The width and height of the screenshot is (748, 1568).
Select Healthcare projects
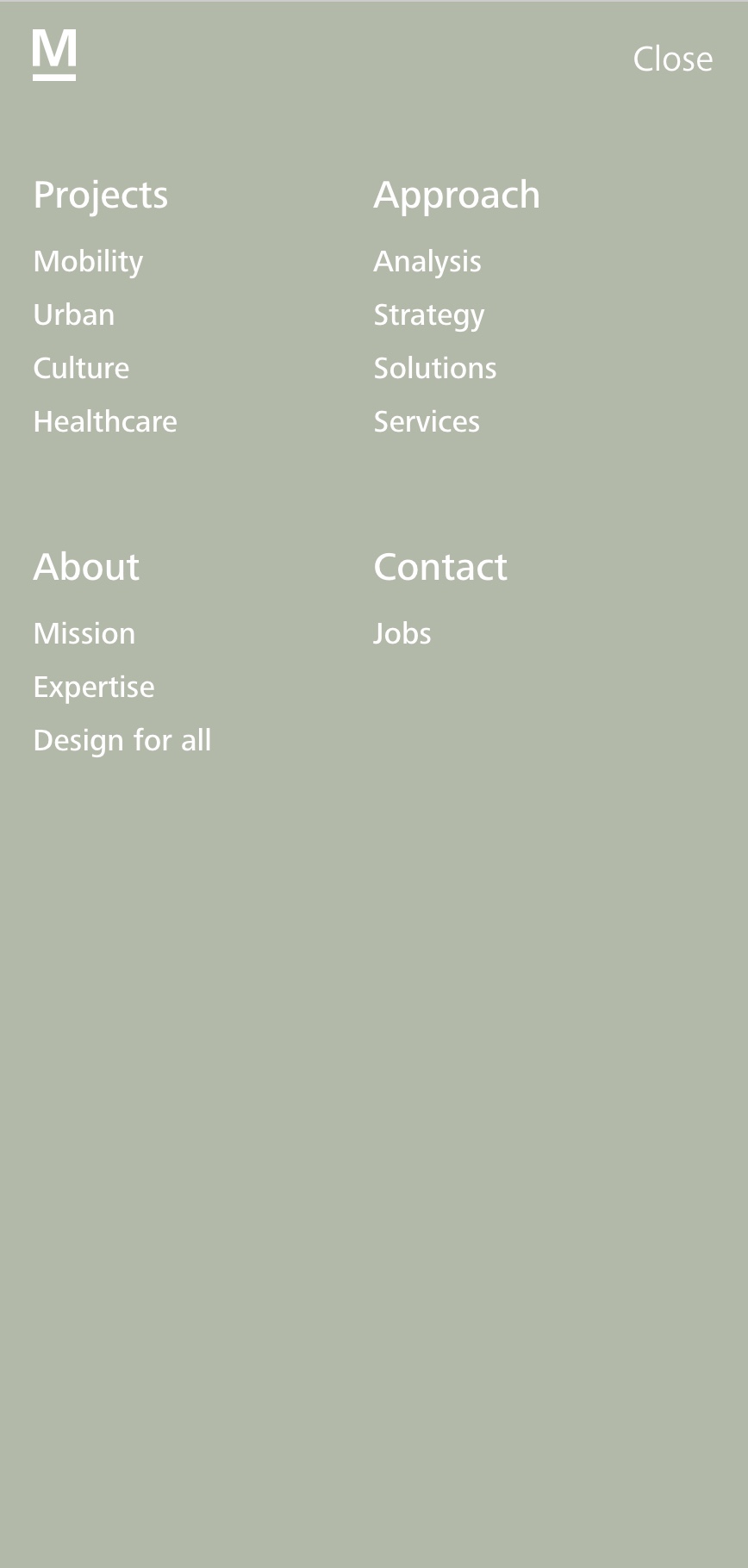pos(105,422)
